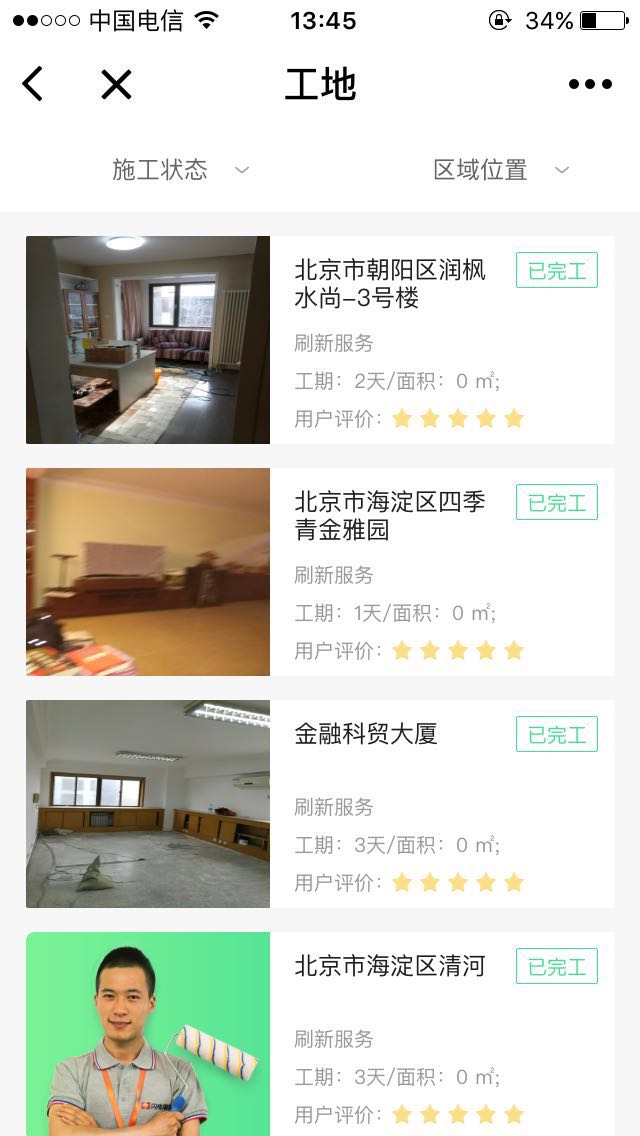Expand the 区域位置 filter dropdown

pos(500,170)
